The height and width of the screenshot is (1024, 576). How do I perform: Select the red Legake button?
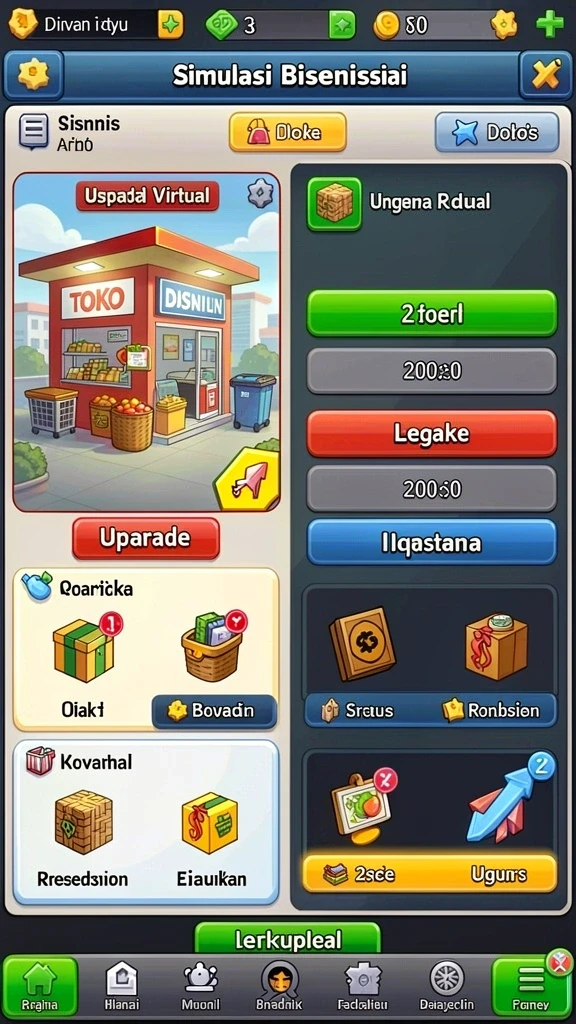[x=432, y=434]
